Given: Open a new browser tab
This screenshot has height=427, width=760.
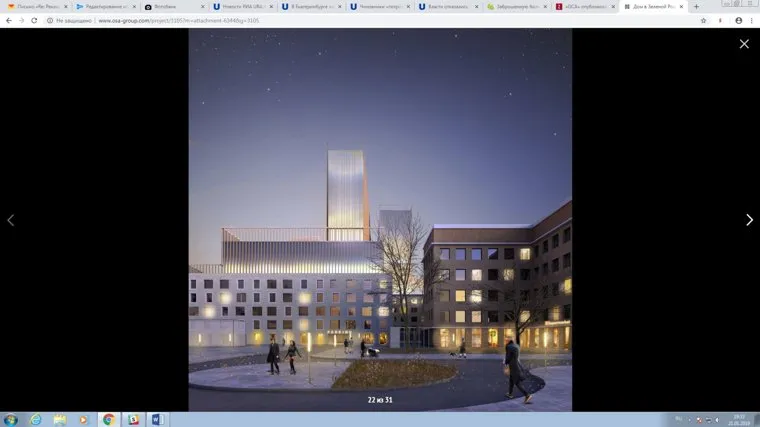Looking at the screenshot, I should (697, 6).
